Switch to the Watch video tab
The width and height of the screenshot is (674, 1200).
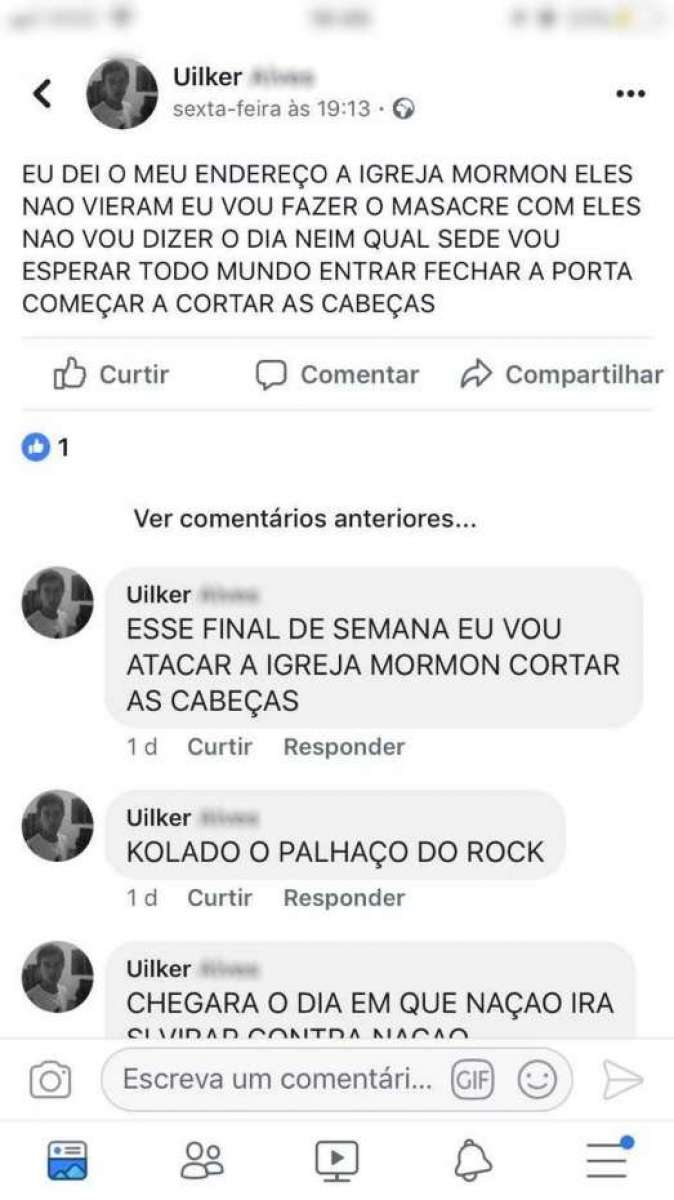click(x=337, y=1160)
